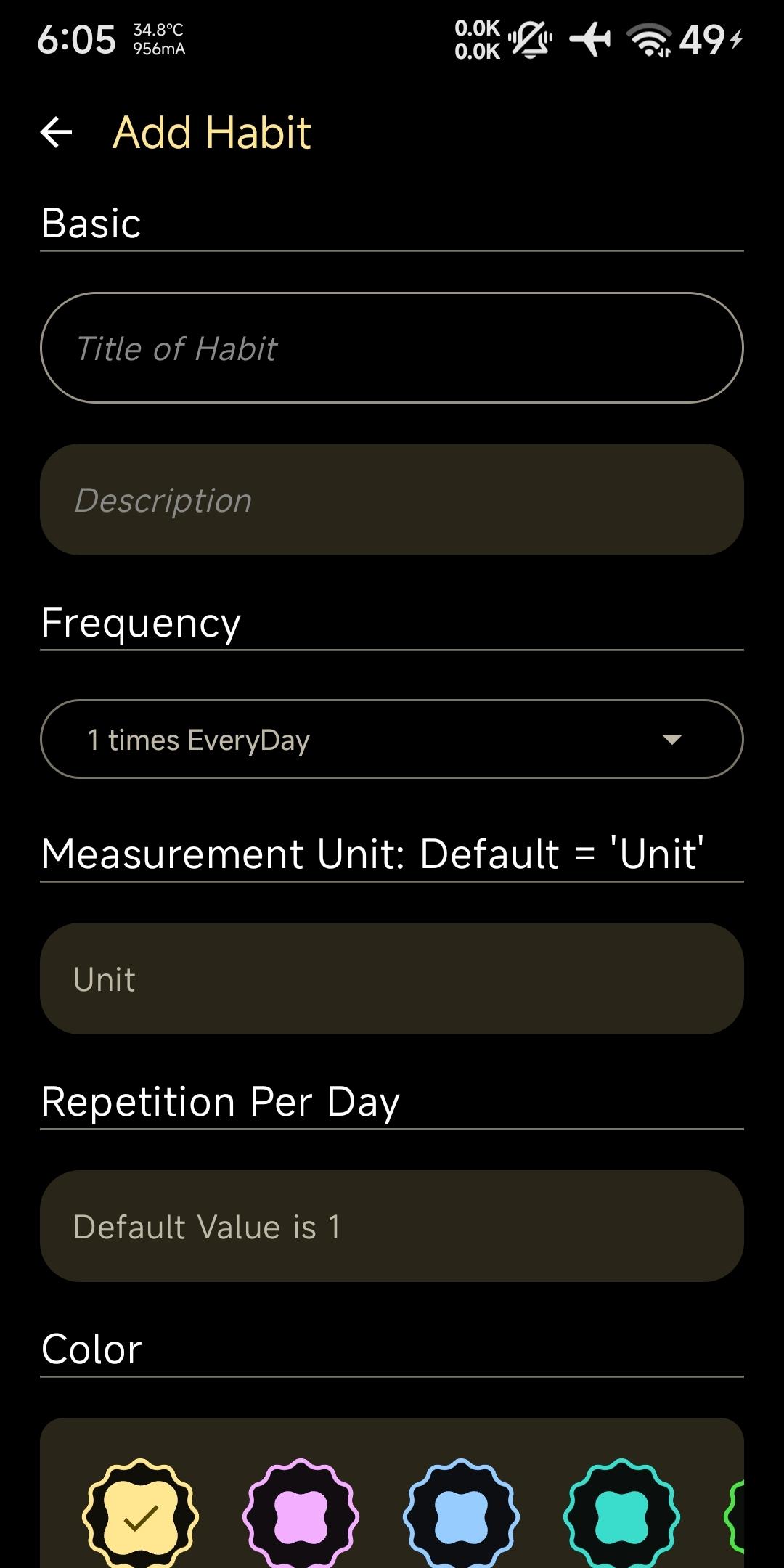Image resolution: width=784 pixels, height=1568 pixels.
Task: Choose the pink color swatch
Action: [x=301, y=1516]
